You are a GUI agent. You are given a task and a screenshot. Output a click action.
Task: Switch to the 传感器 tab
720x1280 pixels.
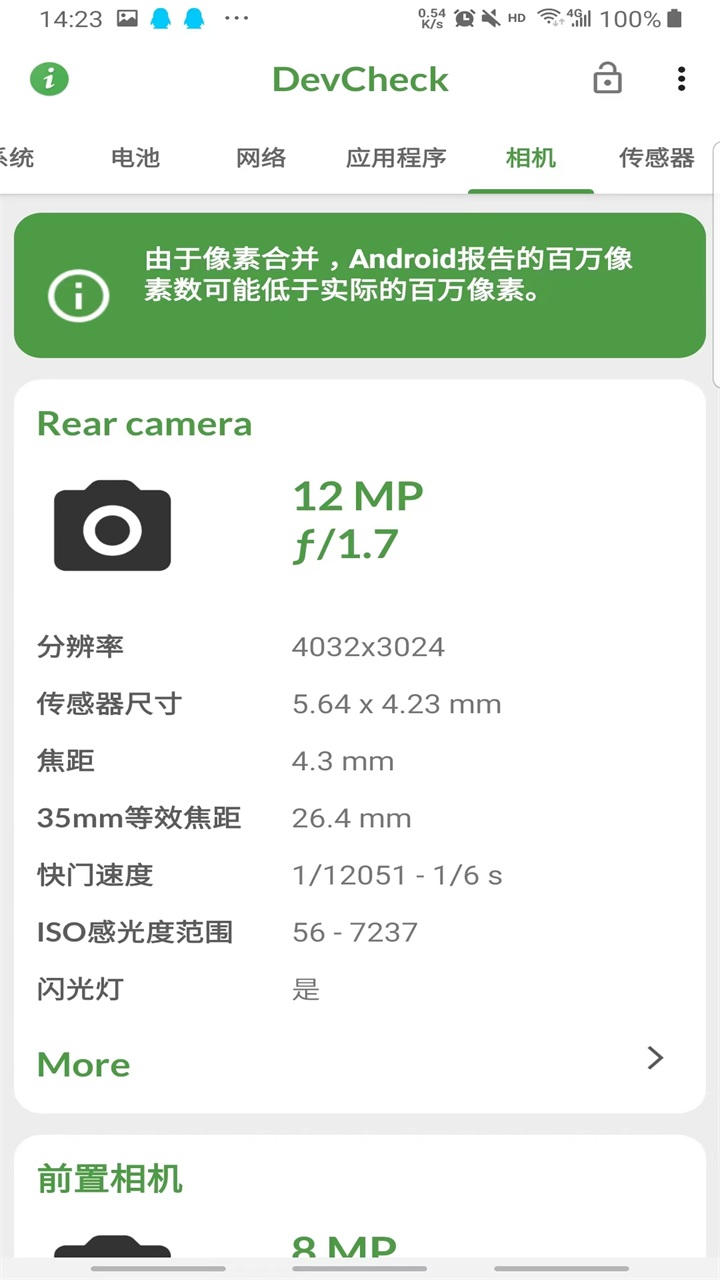656,158
